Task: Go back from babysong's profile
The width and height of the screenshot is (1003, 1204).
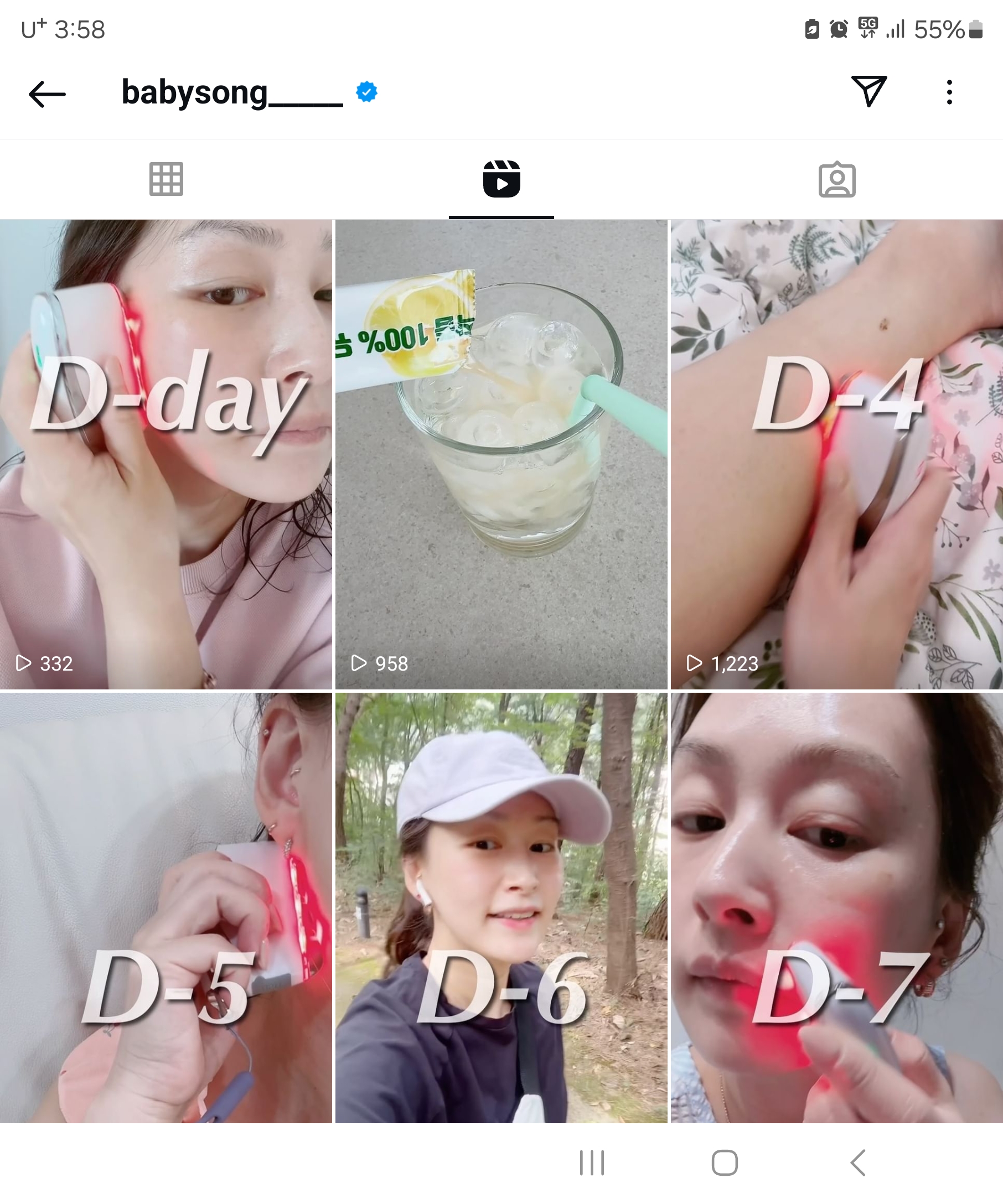Action: pos(47,94)
